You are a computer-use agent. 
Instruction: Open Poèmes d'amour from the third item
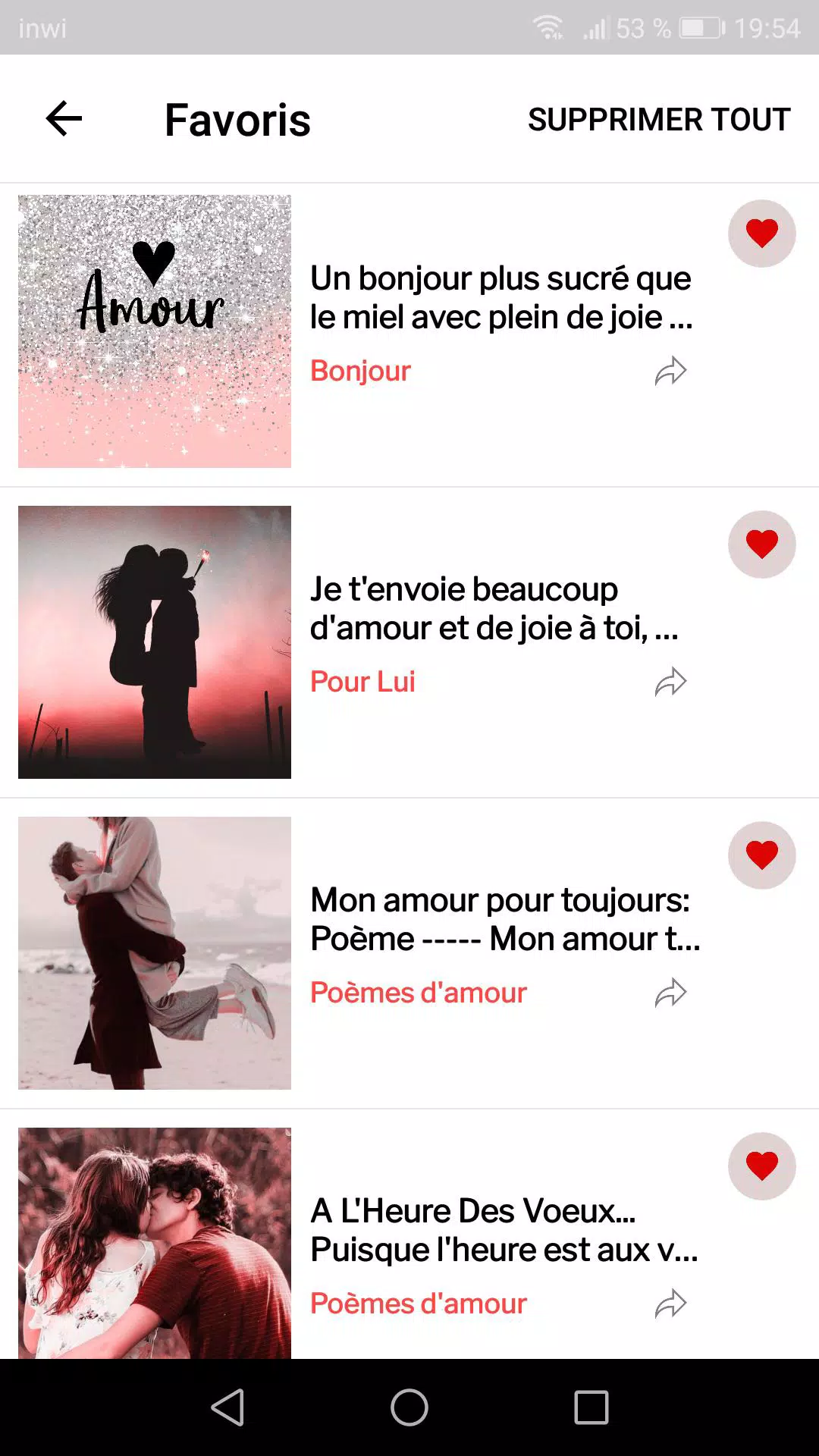pyautogui.click(x=418, y=992)
